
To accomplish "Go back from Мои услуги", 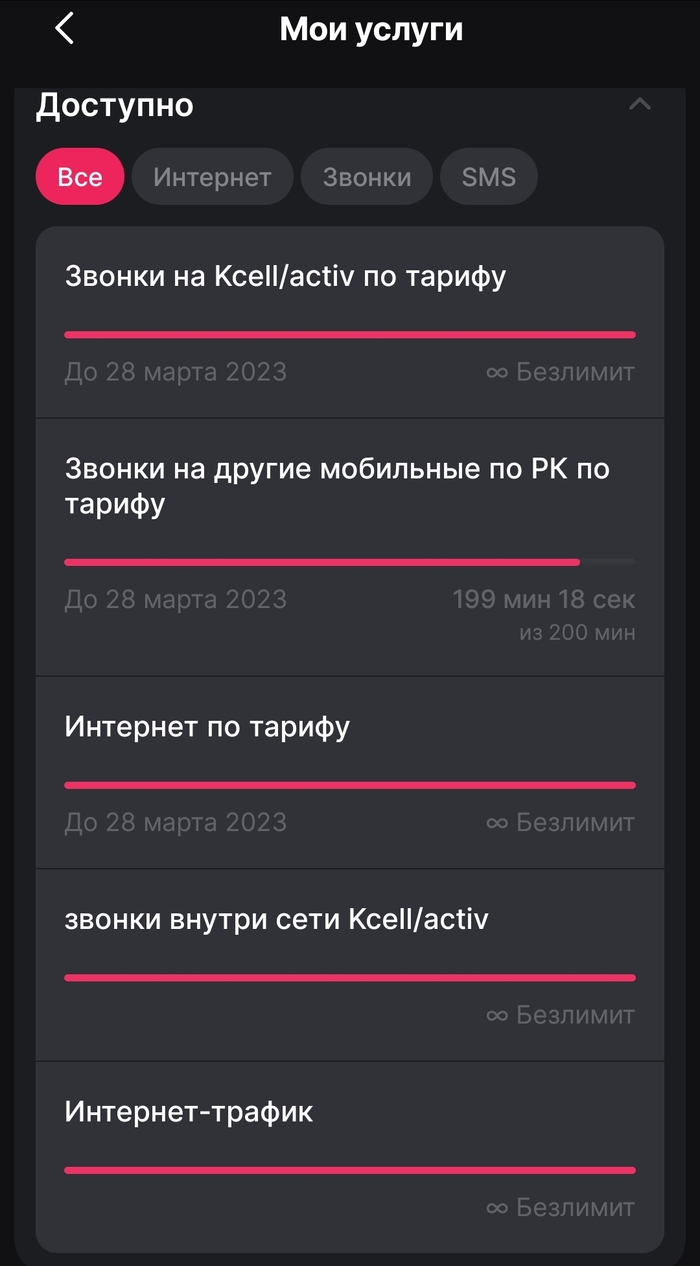I will click(65, 29).
